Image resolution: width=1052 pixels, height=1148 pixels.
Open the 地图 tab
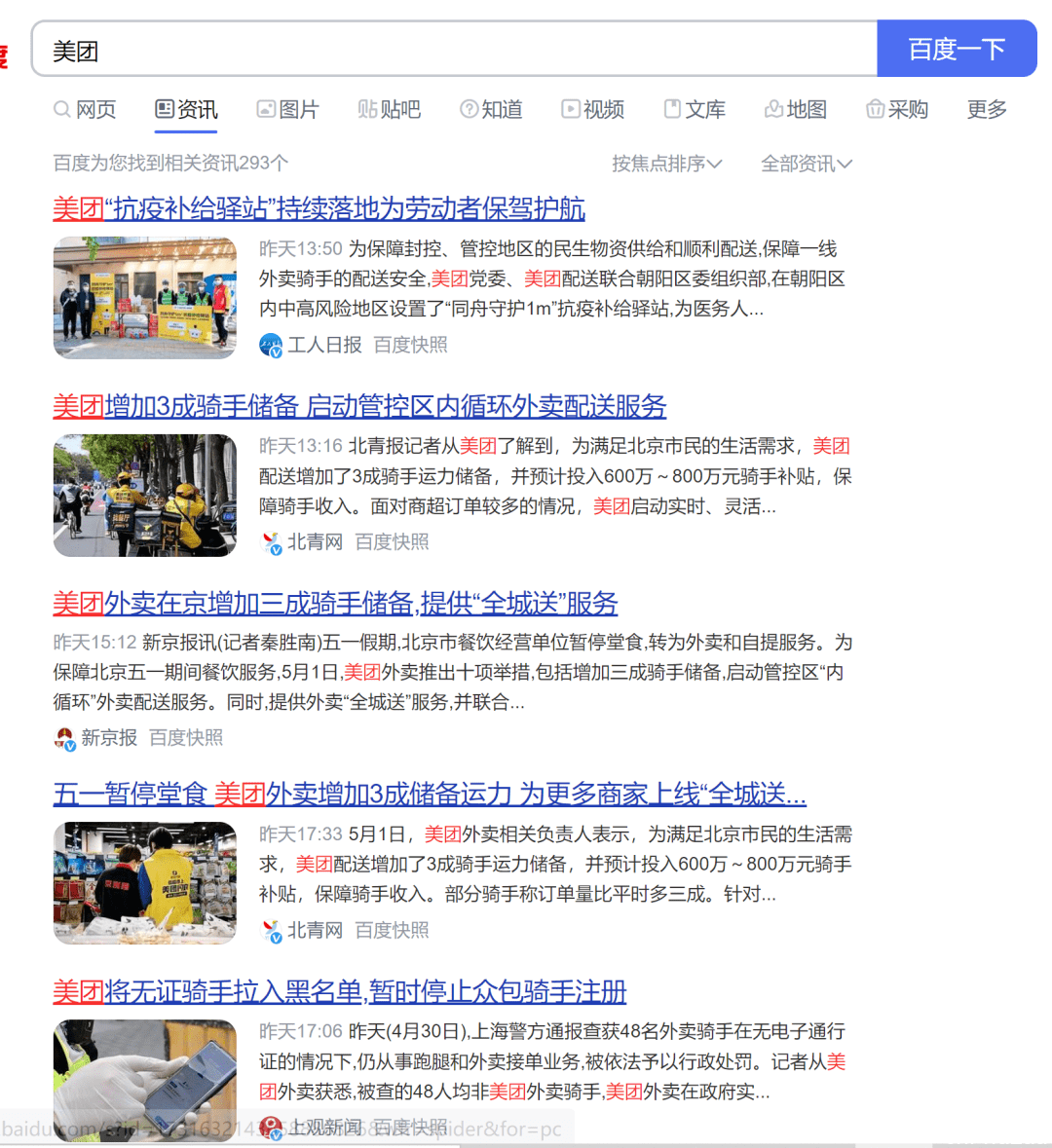(796, 109)
